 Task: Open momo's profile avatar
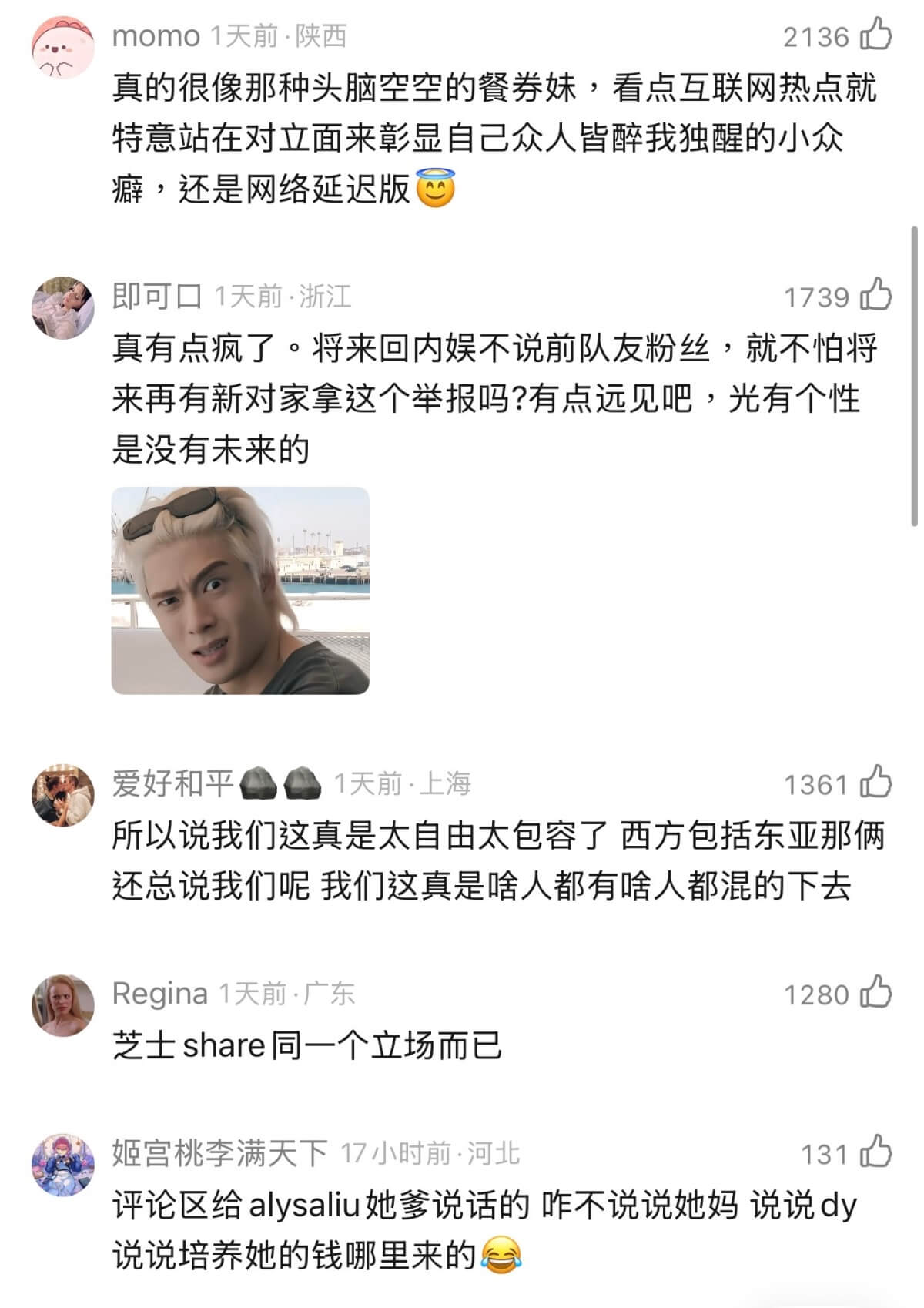point(62,48)
